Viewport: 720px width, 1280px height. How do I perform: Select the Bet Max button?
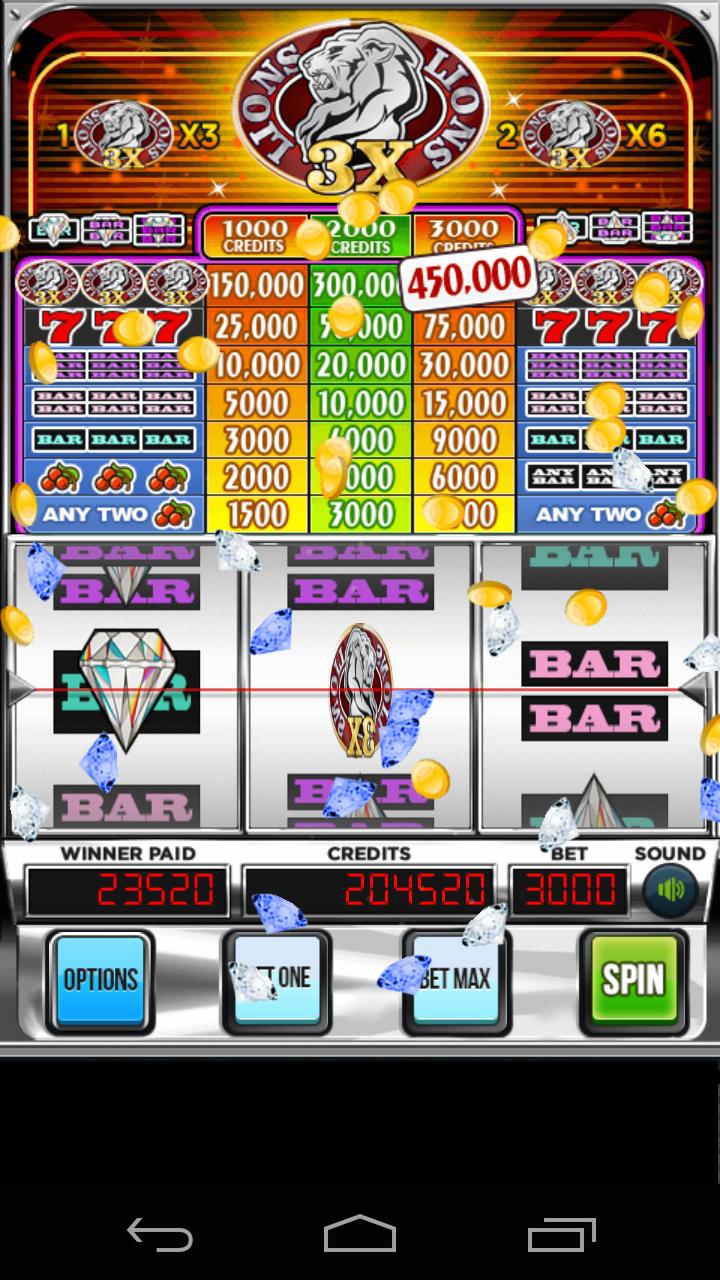click(456, 980)
